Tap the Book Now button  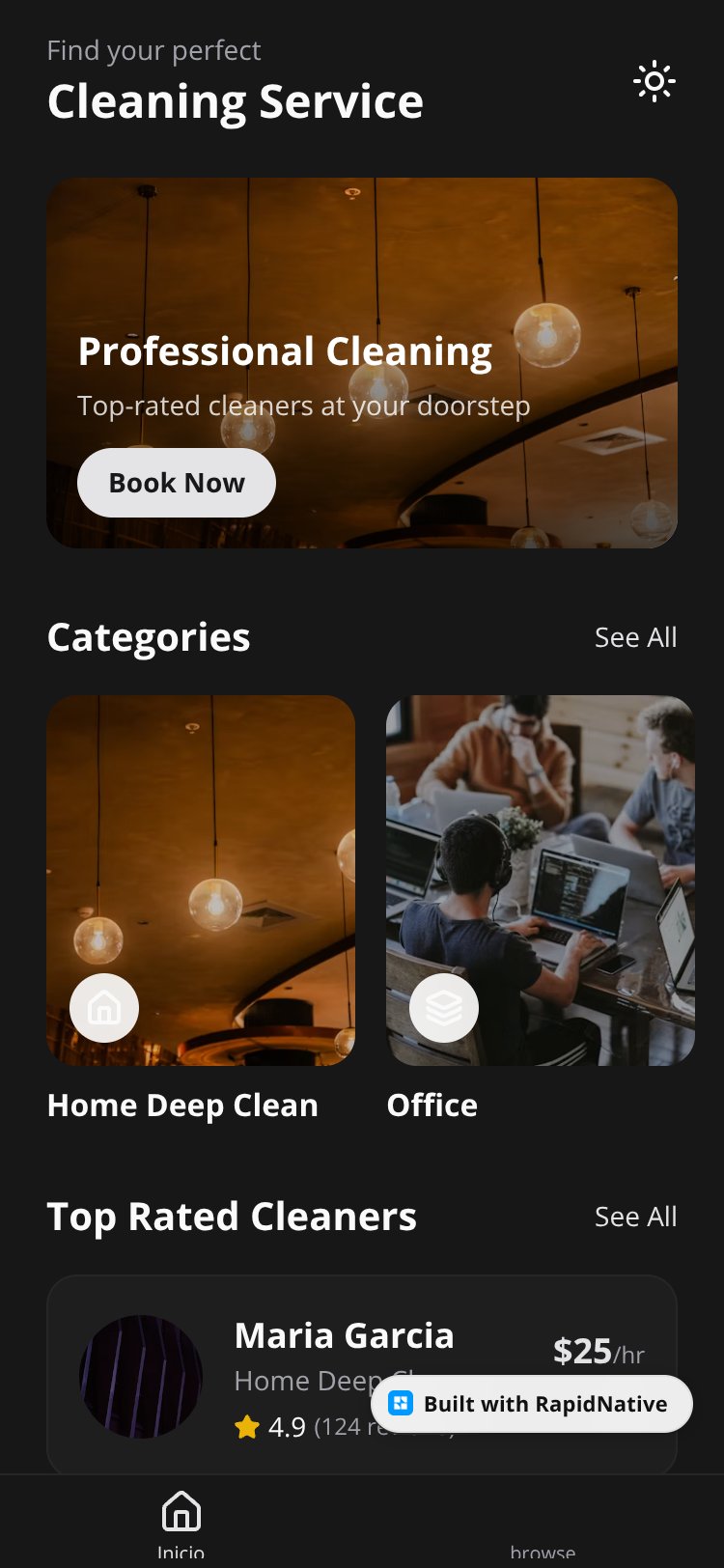177,483
